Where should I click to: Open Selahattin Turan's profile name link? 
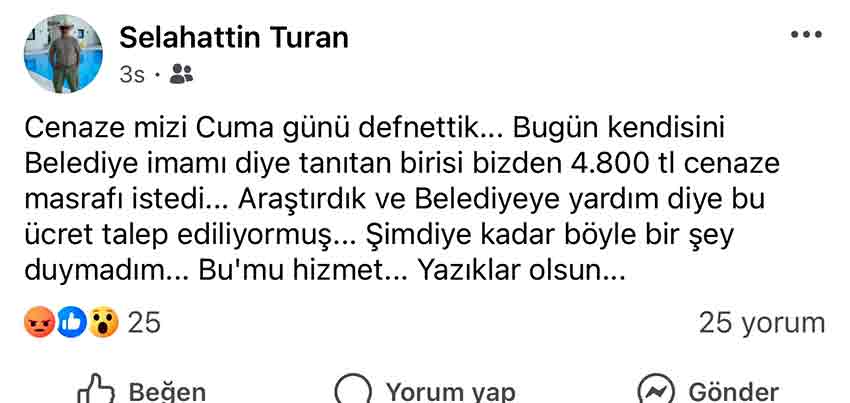click(x=234, y=38)
